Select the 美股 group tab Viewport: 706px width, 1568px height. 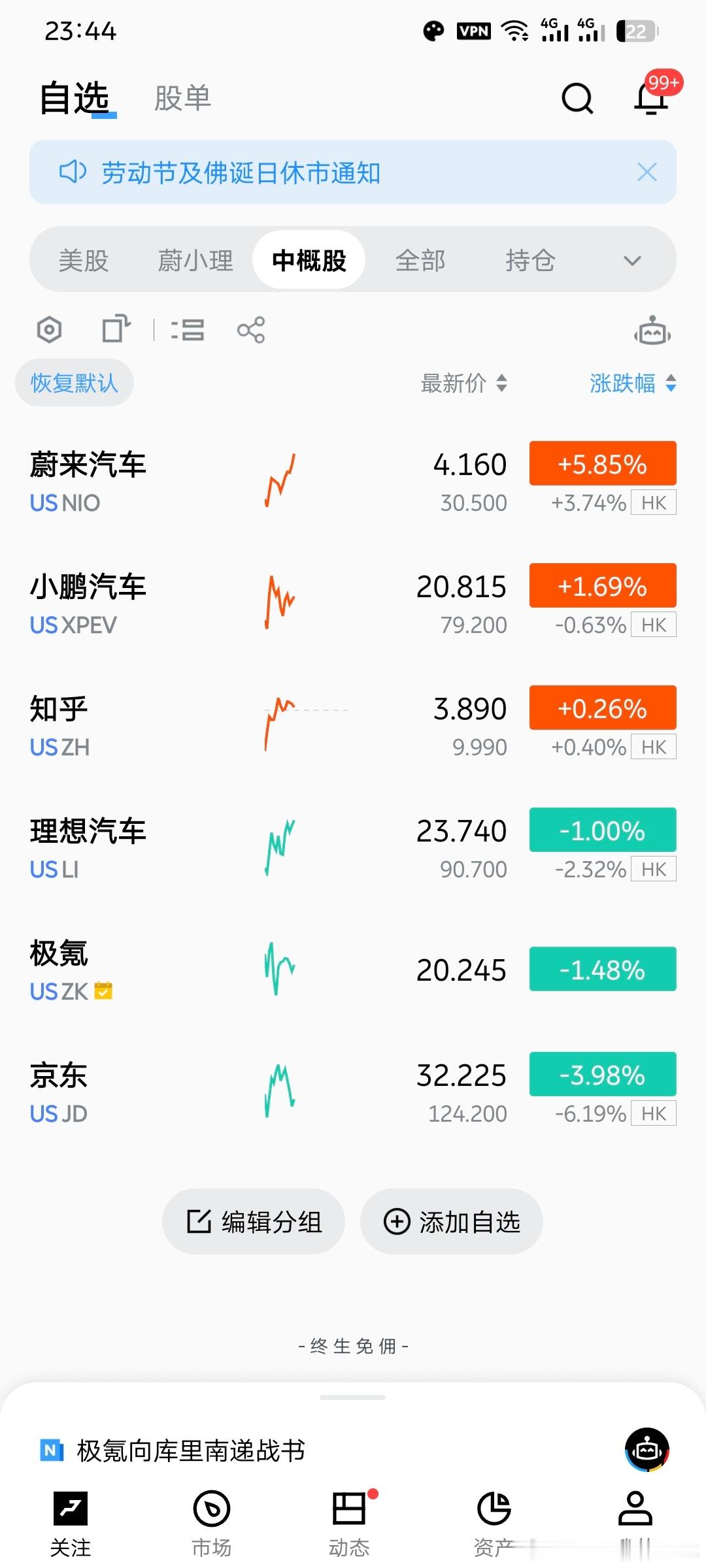click(84, 261)
